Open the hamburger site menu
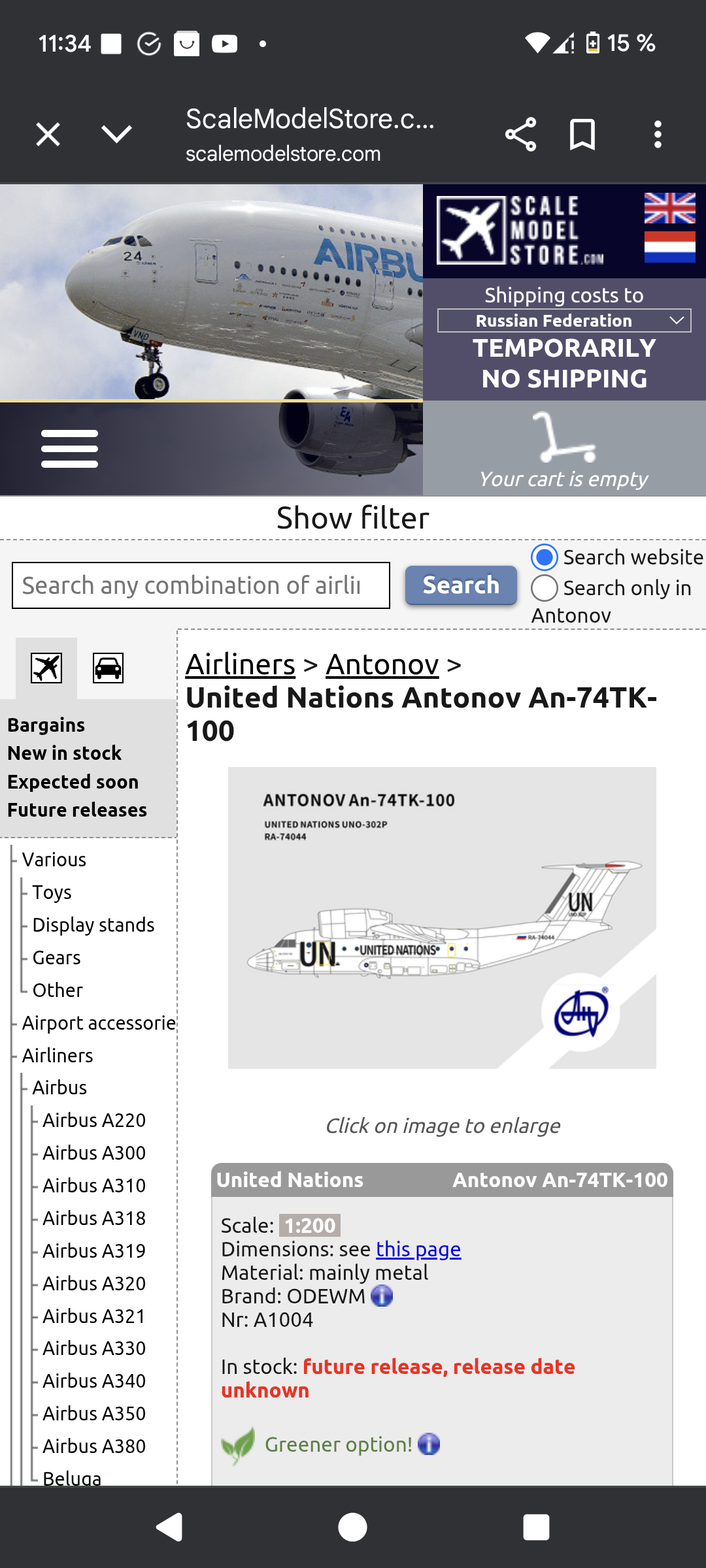The height and width of the screenshot is (1568, 706). point(69,448)
